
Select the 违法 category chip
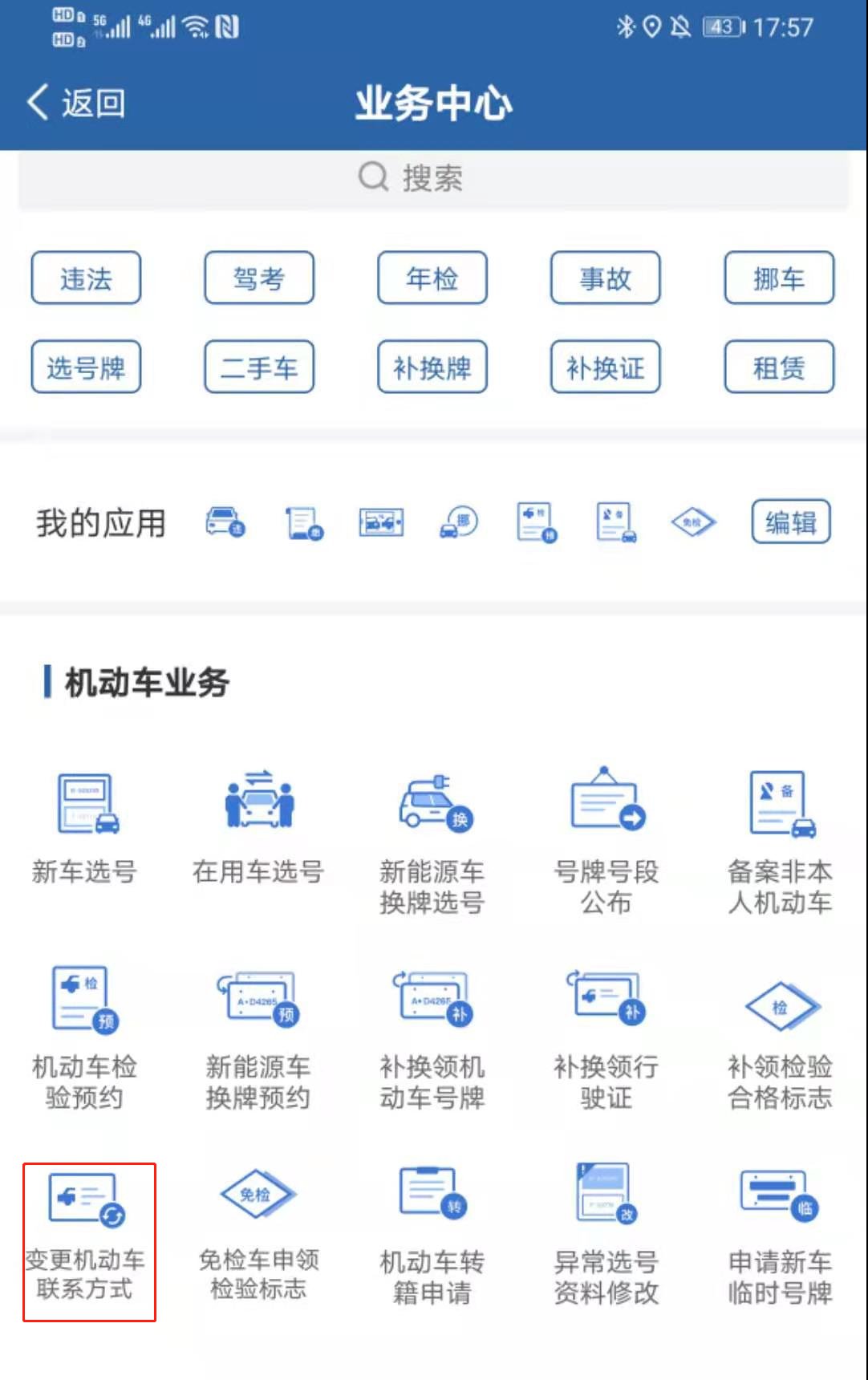click(86, 278)
